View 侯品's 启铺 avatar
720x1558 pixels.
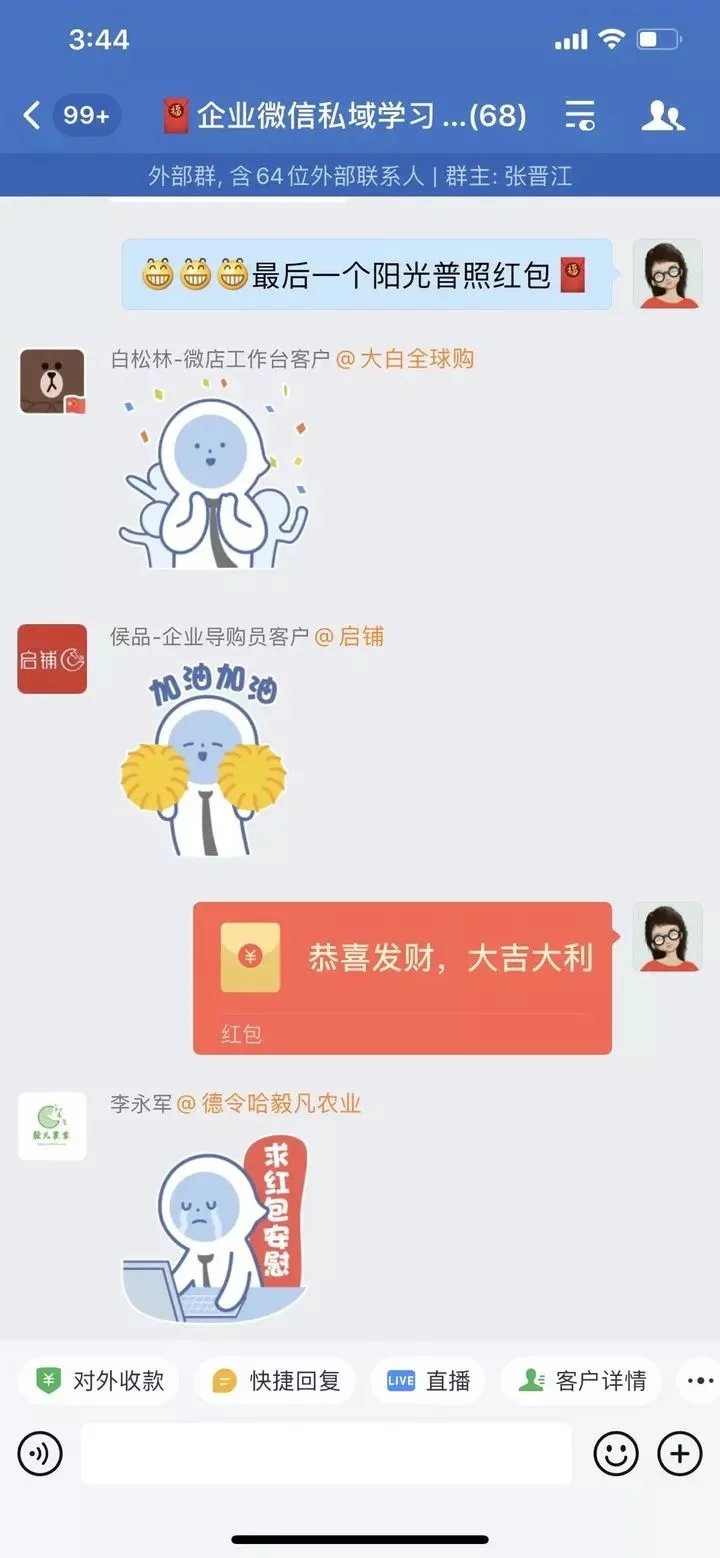click(52, 659)
